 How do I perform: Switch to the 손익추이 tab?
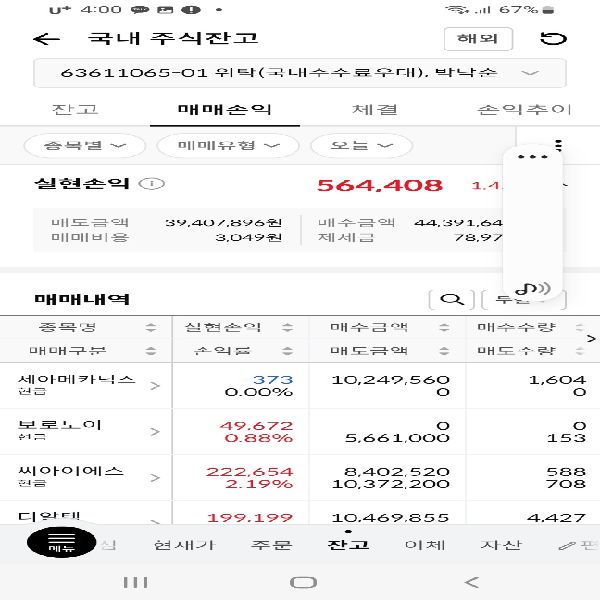523,110
